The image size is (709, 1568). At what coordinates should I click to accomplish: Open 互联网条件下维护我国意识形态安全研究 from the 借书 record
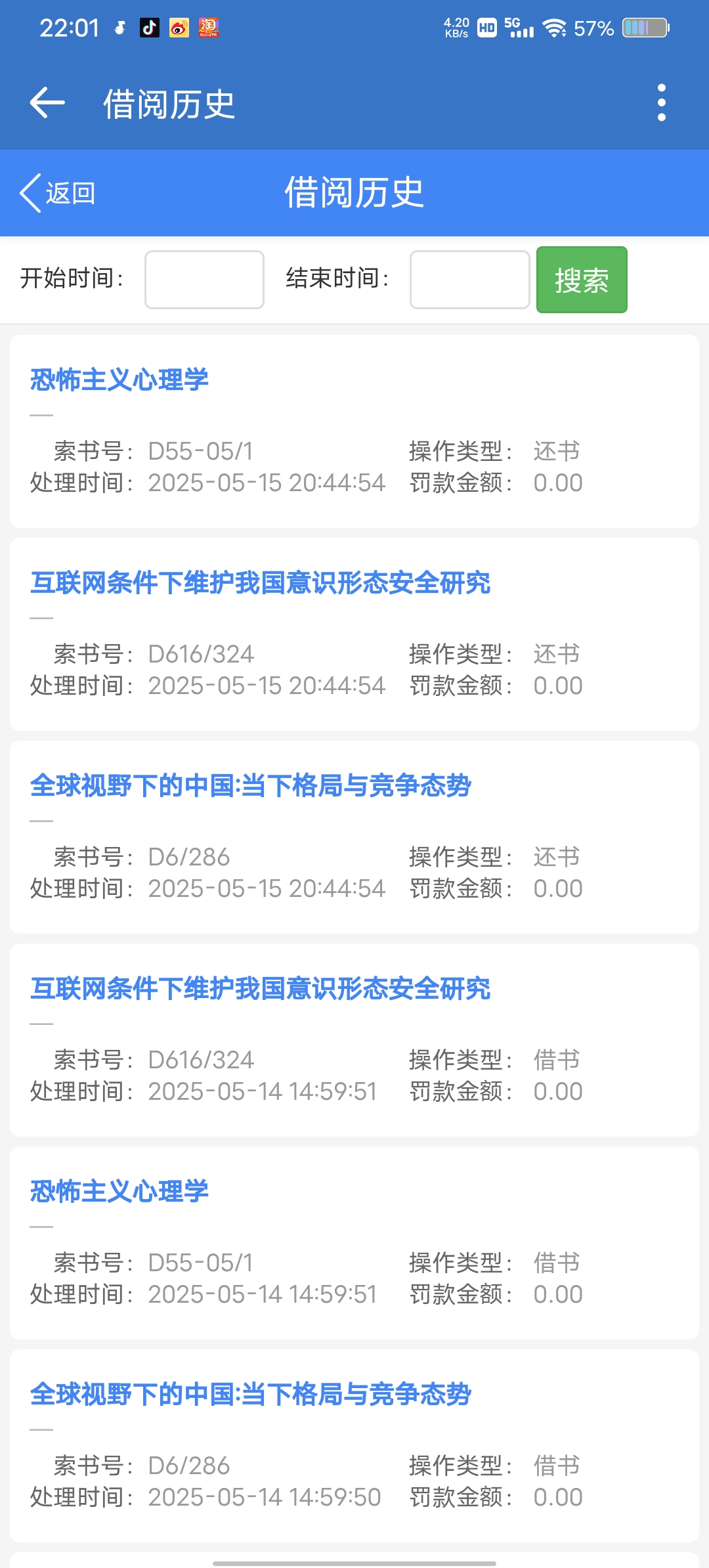tap(260, 989)
